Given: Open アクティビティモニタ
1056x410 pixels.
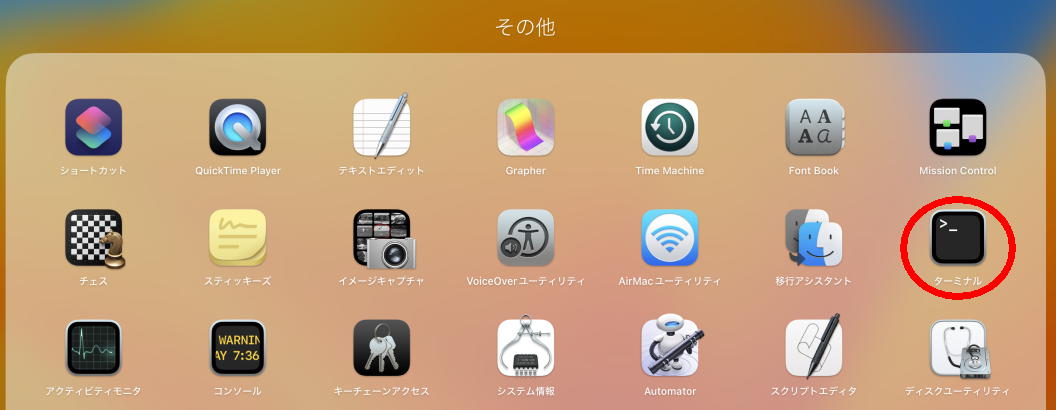Looking at the screenshot, I should coord(94,348).
